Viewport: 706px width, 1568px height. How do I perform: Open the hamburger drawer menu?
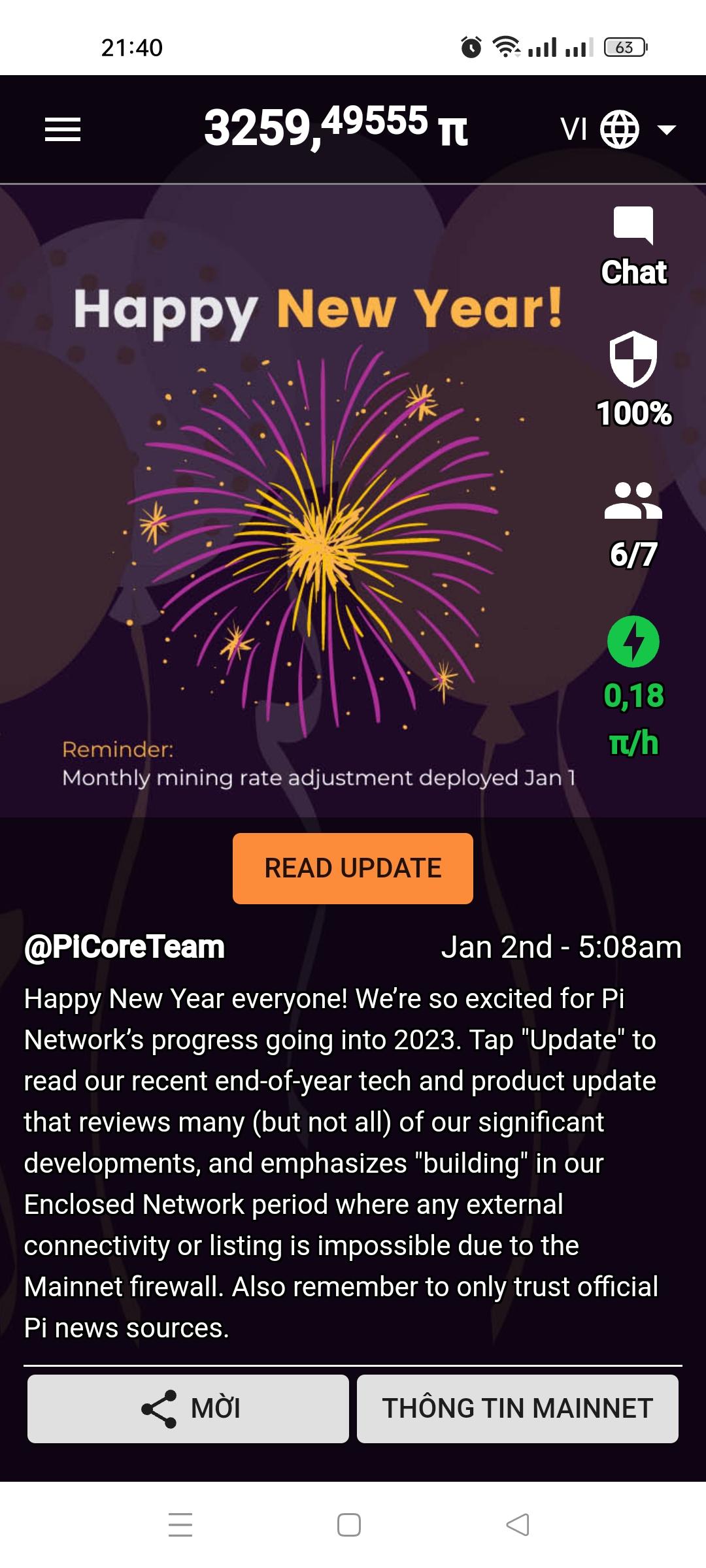pyautogui.click(x=63, y=129)
